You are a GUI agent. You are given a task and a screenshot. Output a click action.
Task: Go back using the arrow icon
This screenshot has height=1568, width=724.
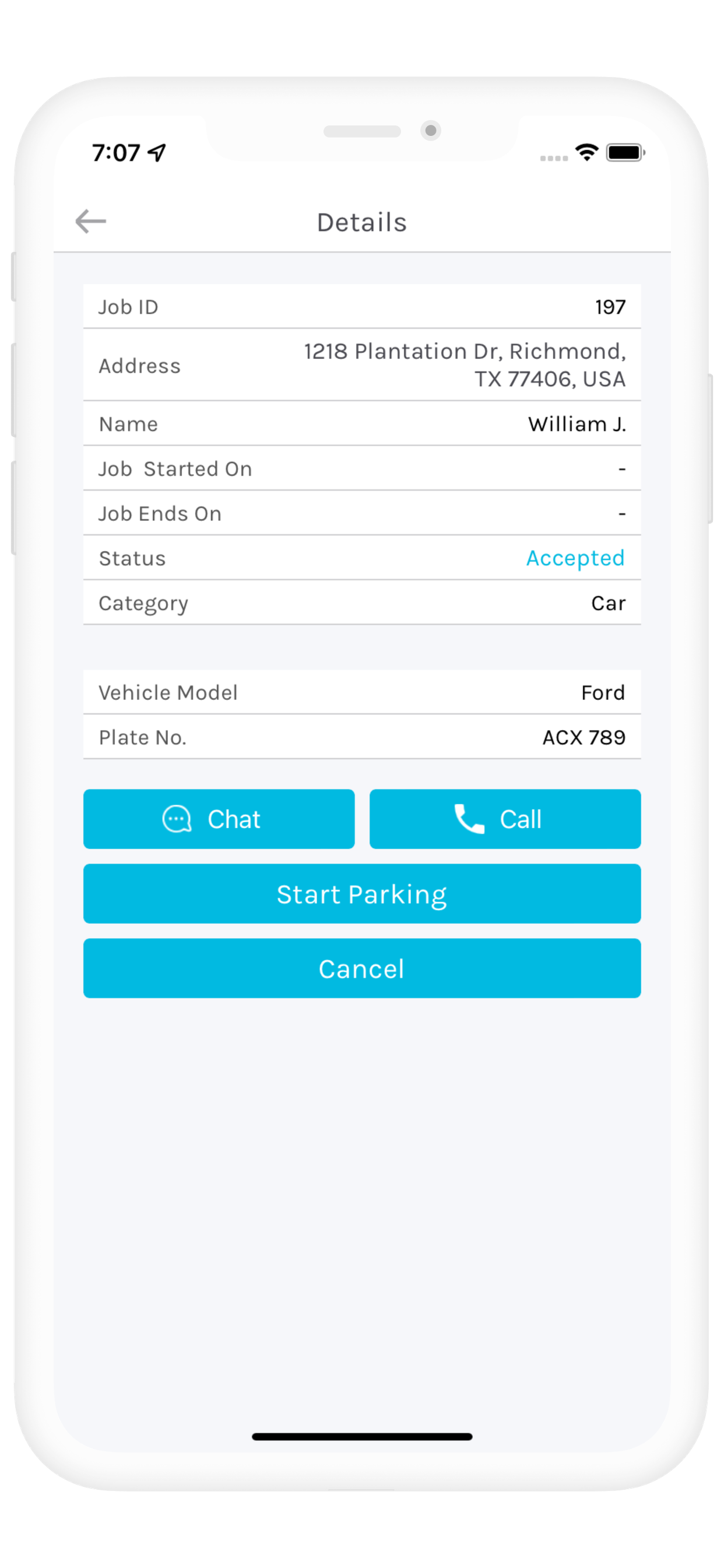pos(91,221)
